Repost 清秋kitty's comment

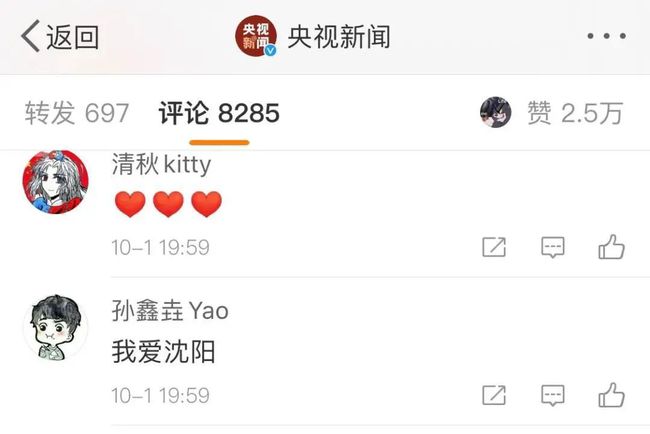click(x=493, y=247)
